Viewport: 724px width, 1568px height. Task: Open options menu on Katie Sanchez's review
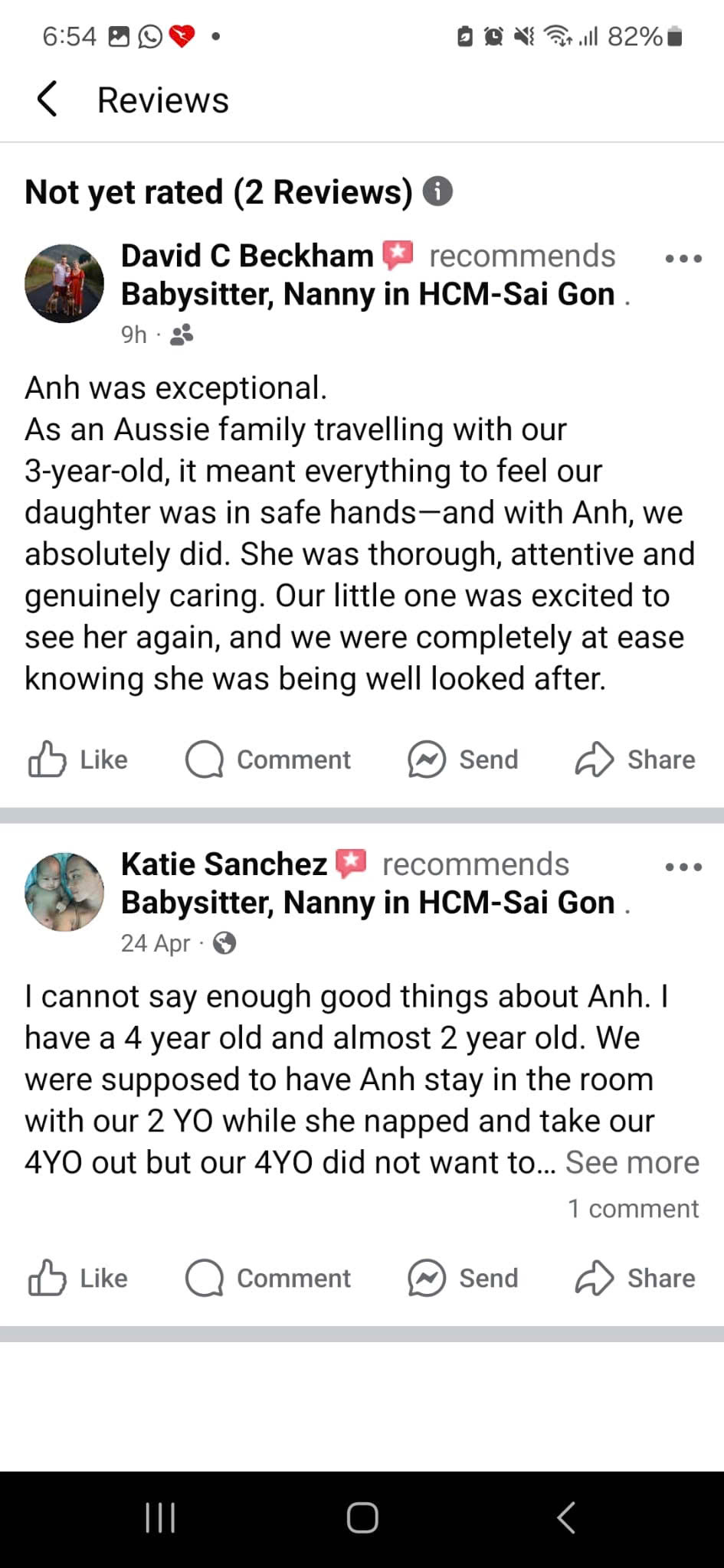(683, 867)
